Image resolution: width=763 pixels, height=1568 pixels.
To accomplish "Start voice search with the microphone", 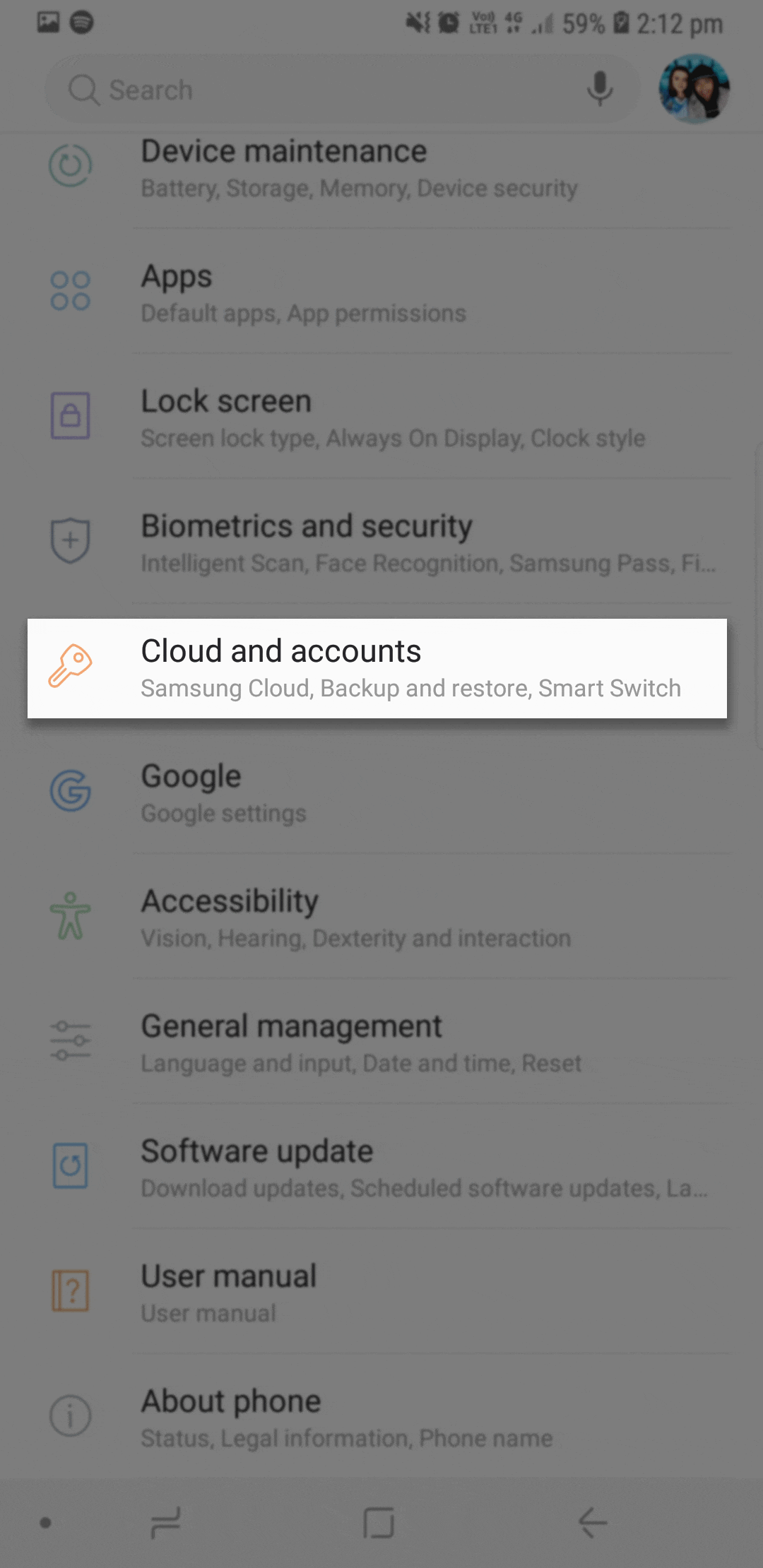I will (x=600, y=90).
